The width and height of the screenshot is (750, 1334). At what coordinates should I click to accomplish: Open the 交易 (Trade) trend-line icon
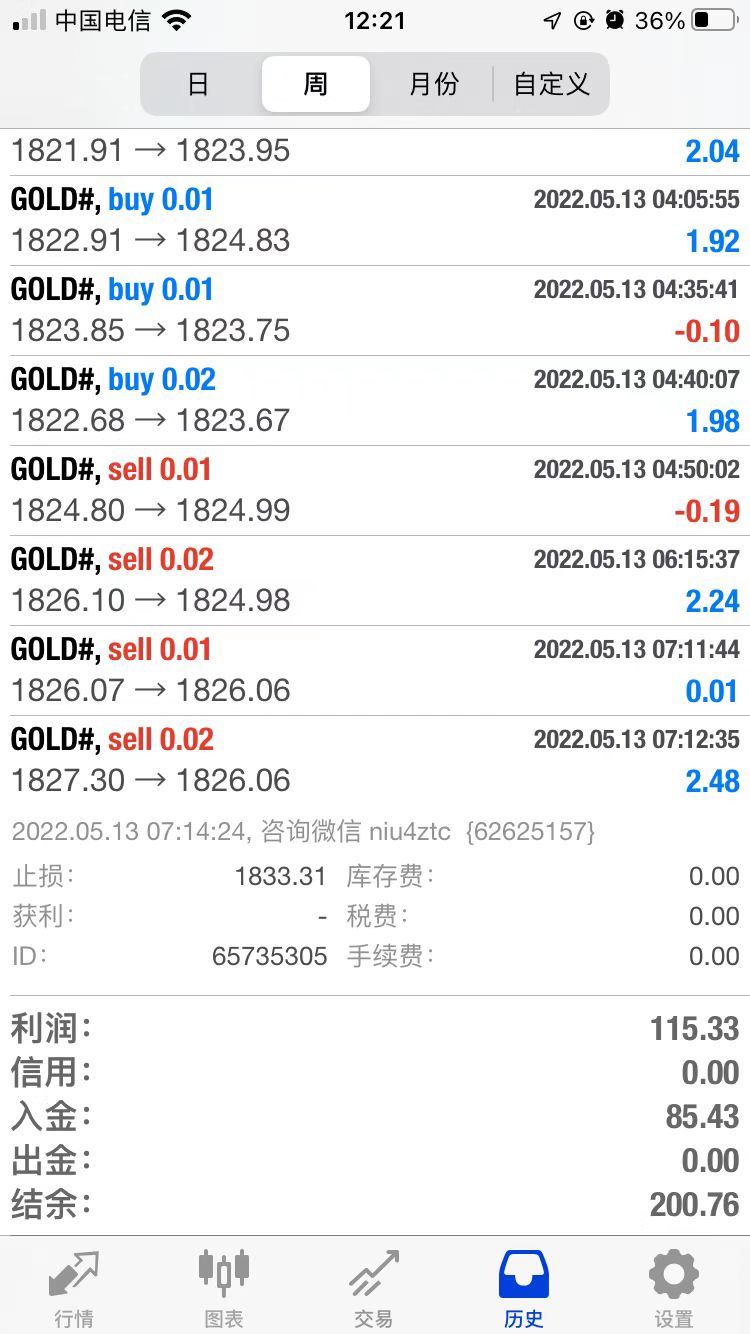pos(374,1275)
